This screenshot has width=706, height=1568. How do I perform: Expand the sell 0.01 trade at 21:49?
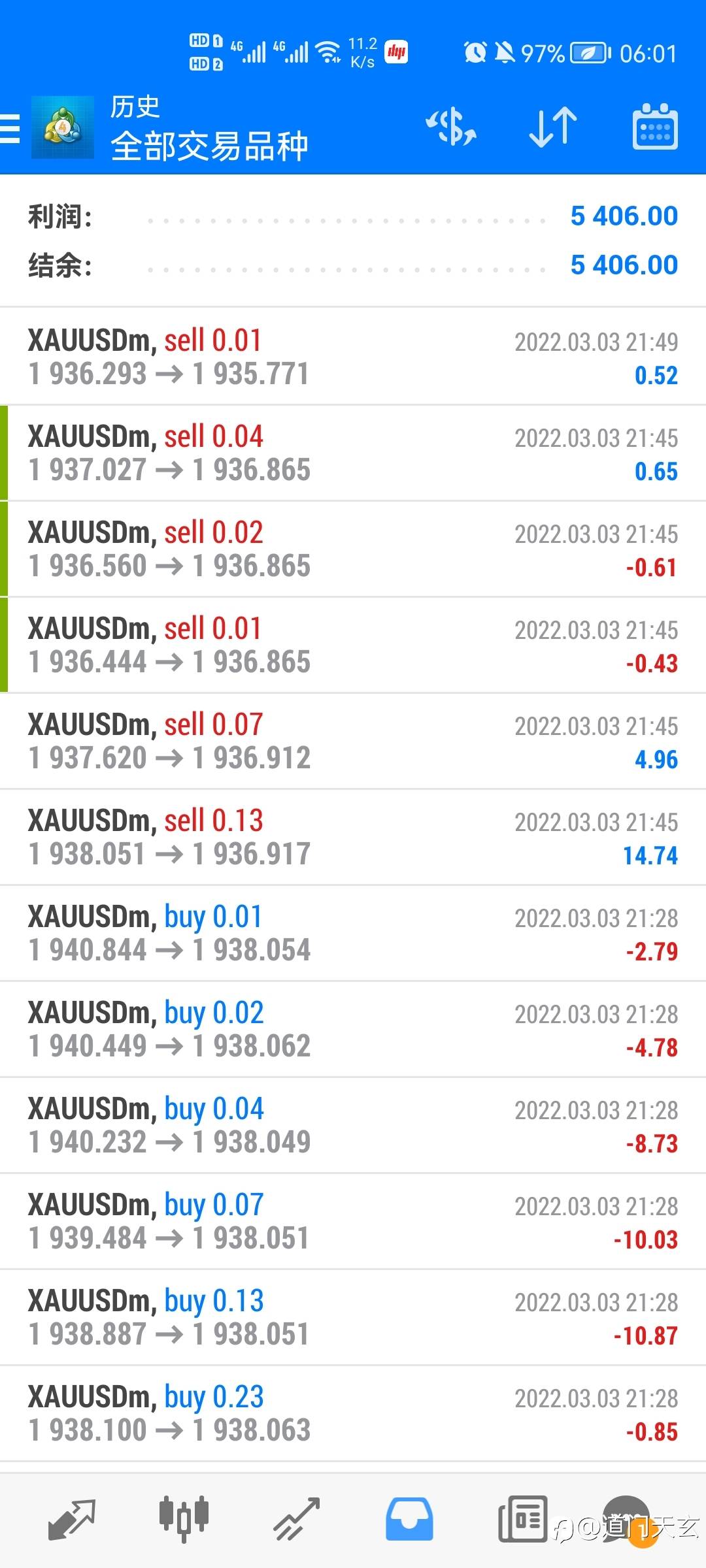[x=353, y=357]
